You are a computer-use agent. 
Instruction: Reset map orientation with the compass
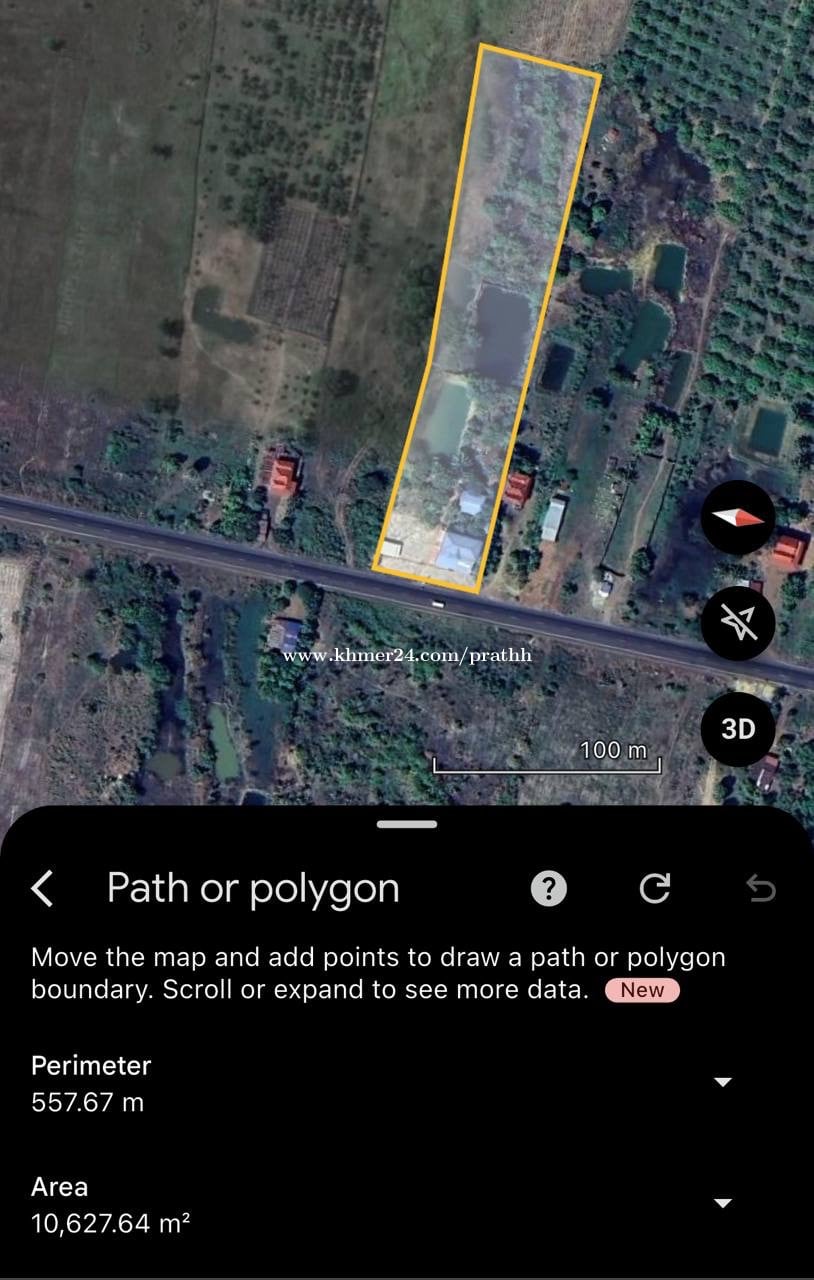tap(738, 518)
